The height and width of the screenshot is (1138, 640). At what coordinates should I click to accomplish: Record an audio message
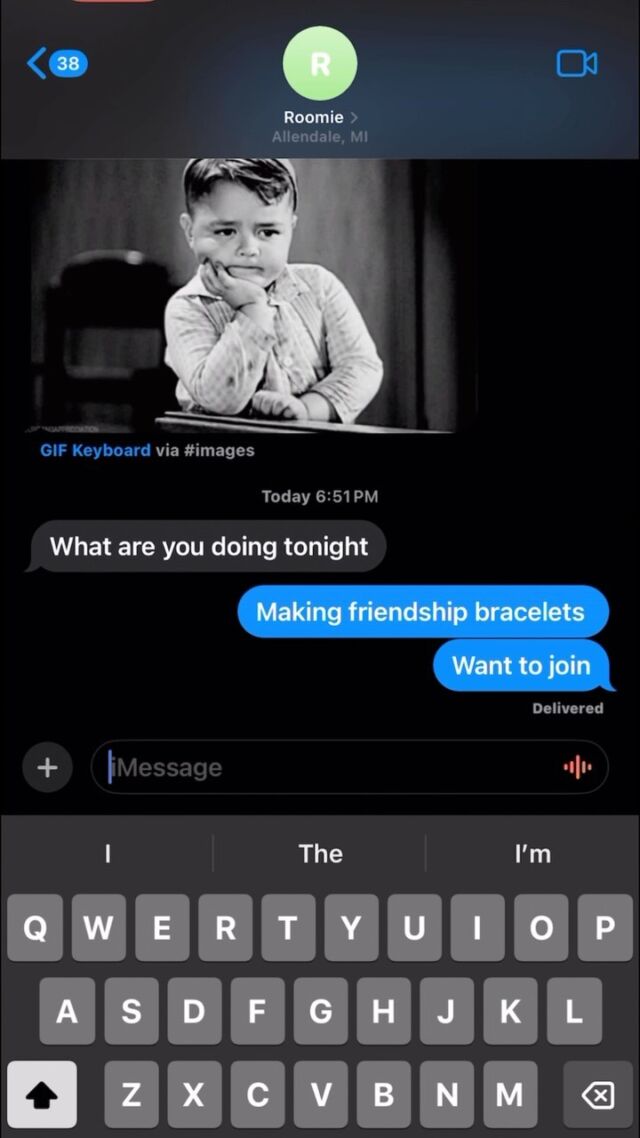(x=578, y=768)
